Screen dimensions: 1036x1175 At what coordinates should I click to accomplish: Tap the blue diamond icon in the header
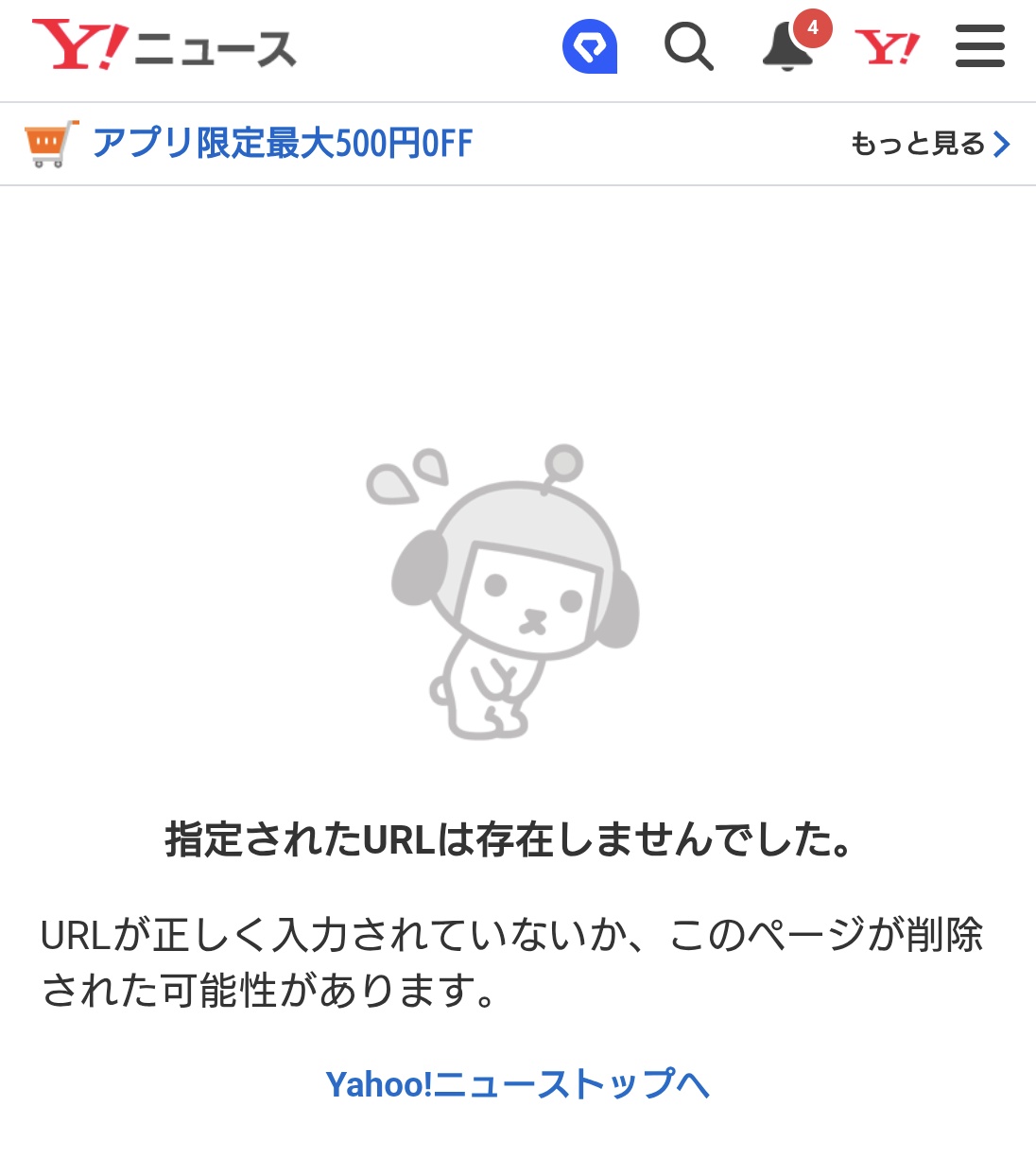pyautogui.click(x=590, y=46)
